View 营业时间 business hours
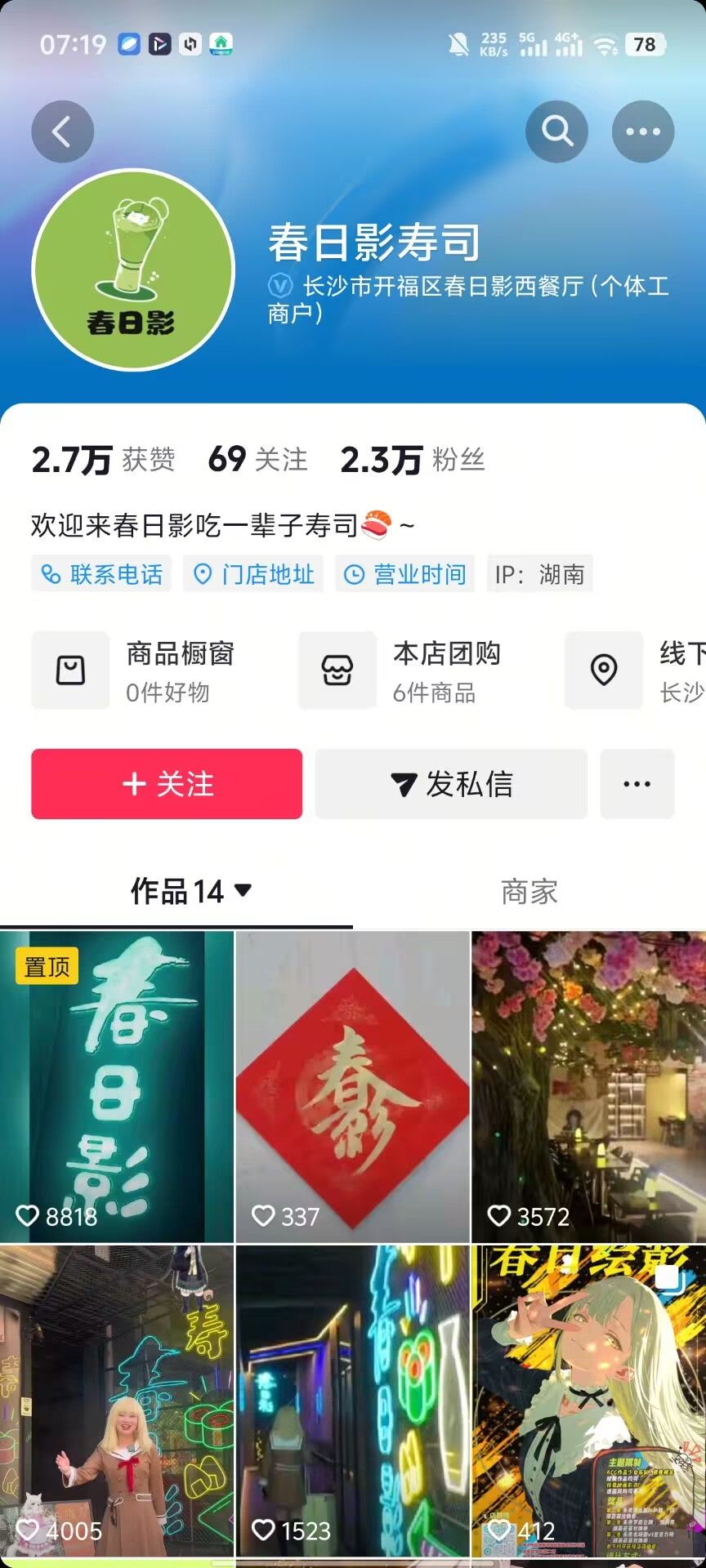706x1568 pixels. 405,574
